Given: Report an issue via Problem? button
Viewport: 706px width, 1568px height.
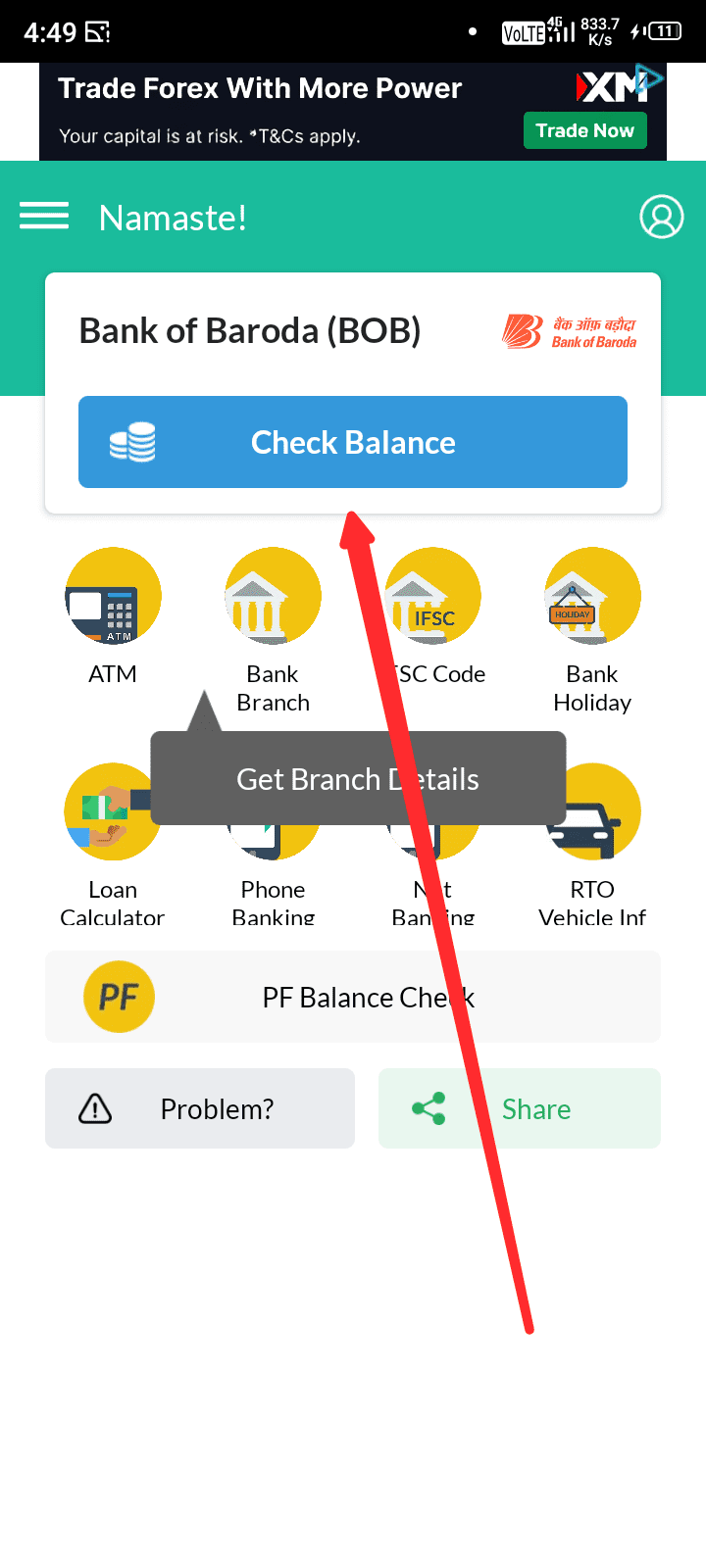Looking at the screenshot, I should (x=200, y=1108).
